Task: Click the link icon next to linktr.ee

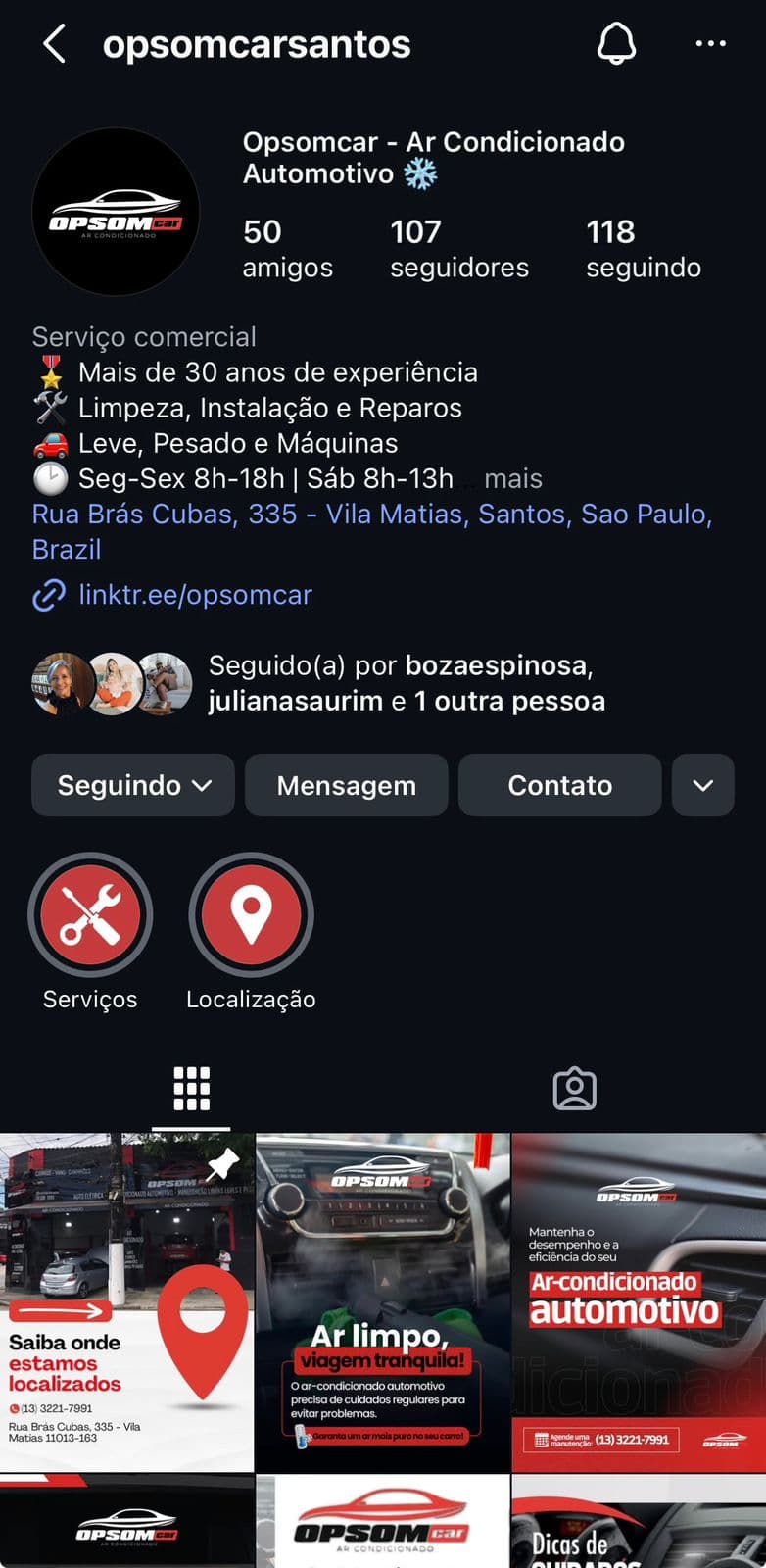Action: point(47,595)
